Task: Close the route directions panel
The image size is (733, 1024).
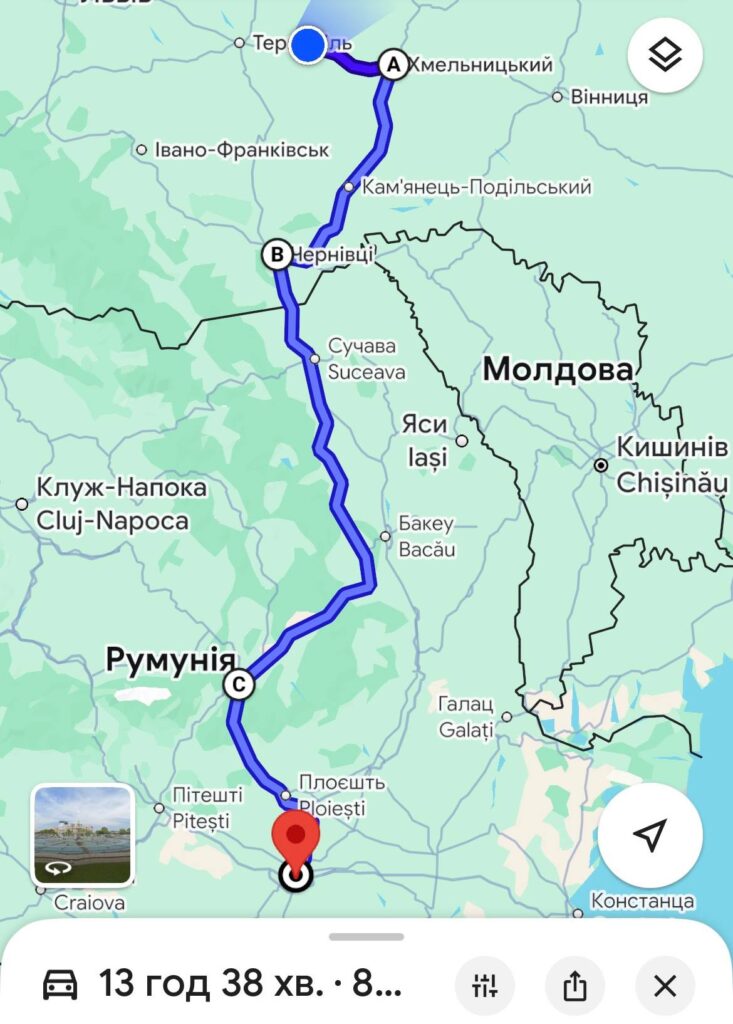Action: point(665,986)
